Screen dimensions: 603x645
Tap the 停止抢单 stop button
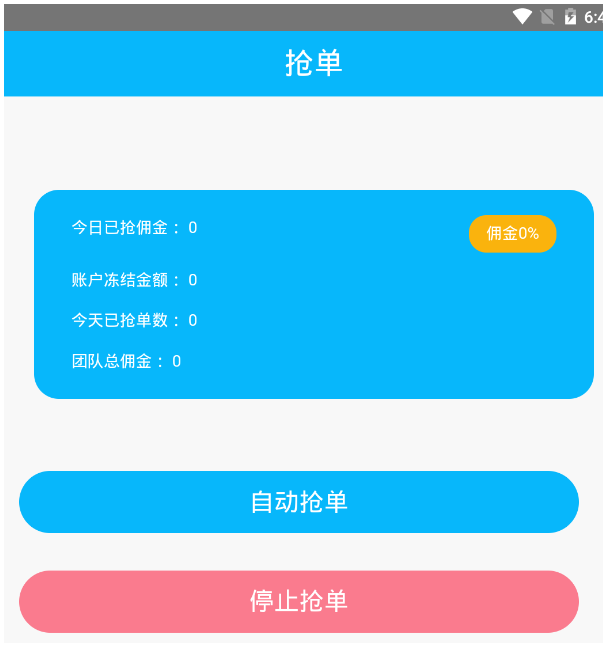click(298, 601)
